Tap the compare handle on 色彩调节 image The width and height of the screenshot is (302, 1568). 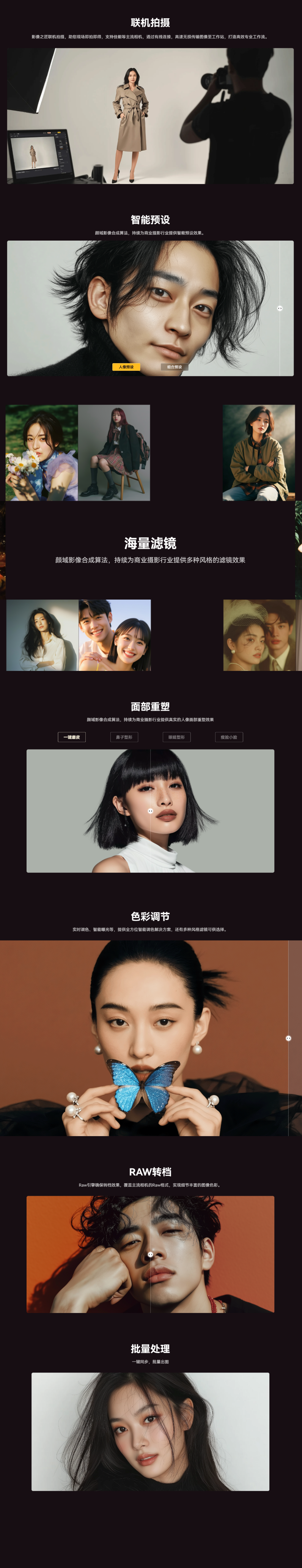(289, 1038)
